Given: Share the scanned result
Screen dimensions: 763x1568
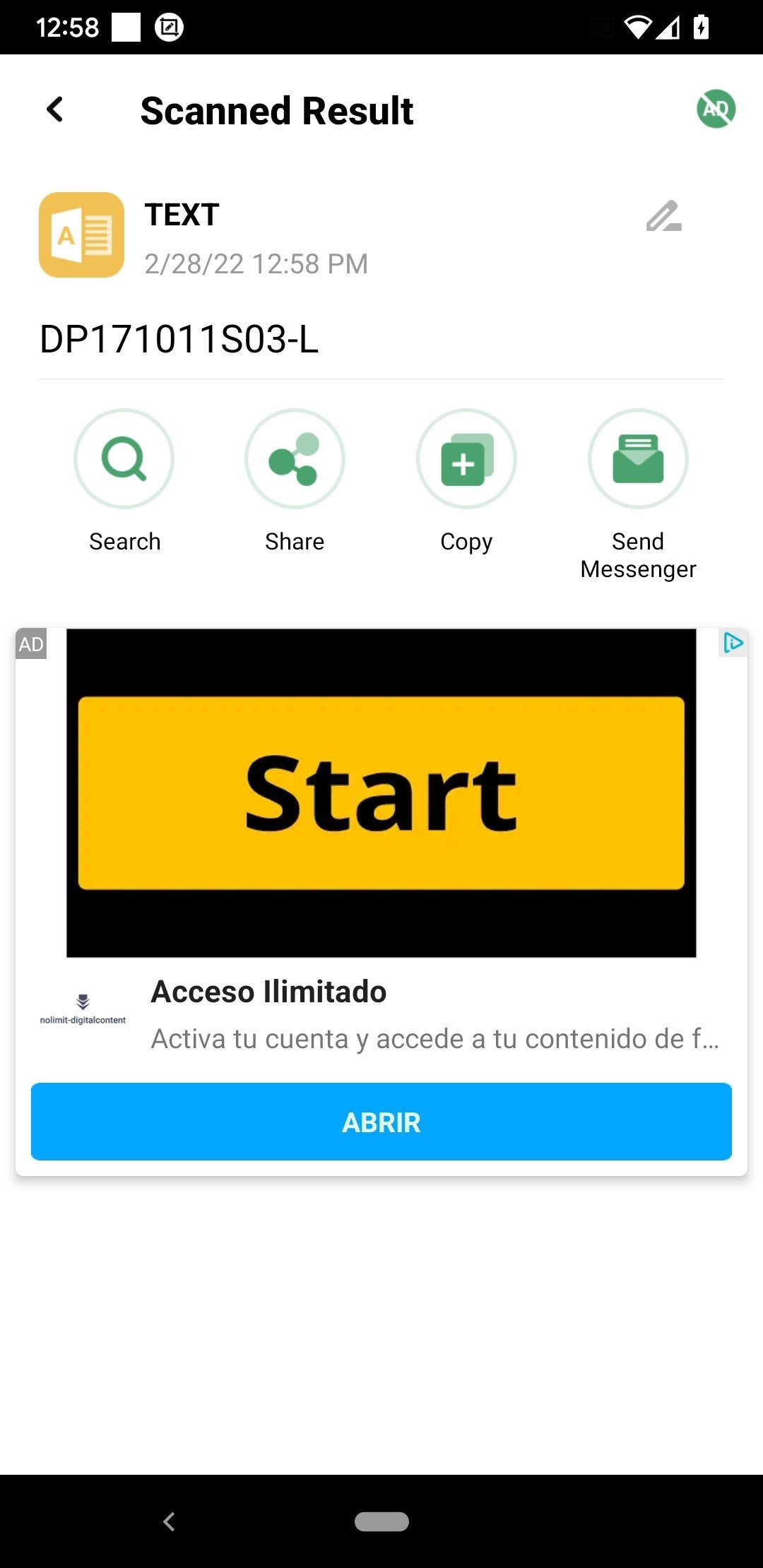Looking at the screenshot, I should [295, 459].
